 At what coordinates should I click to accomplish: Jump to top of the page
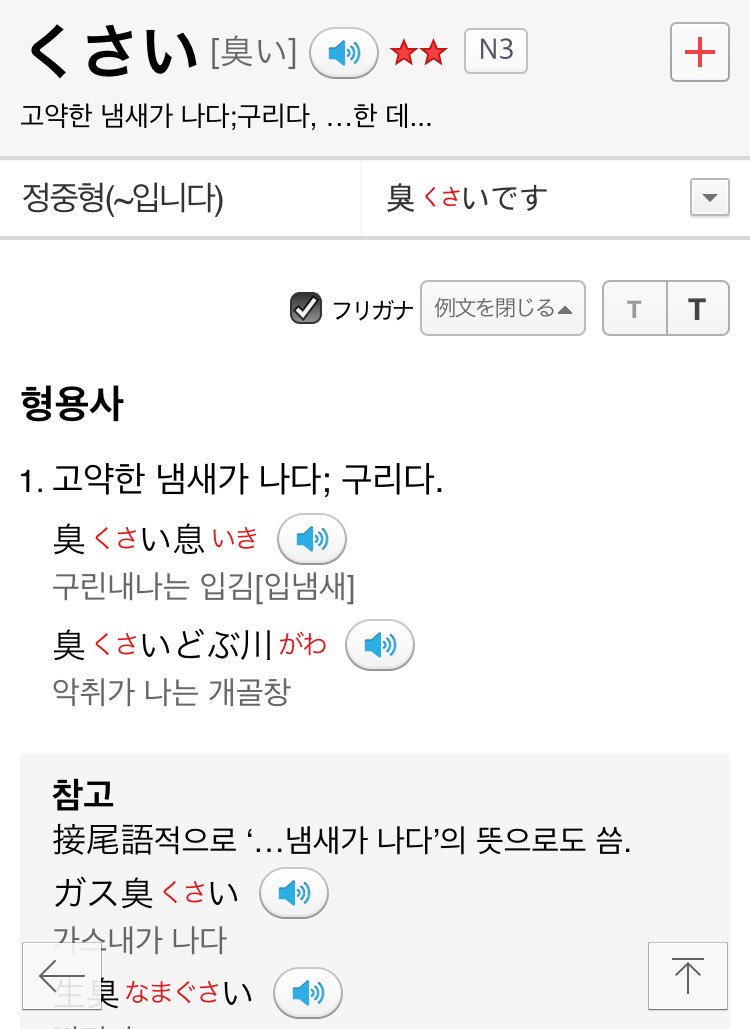click(687, 976)
